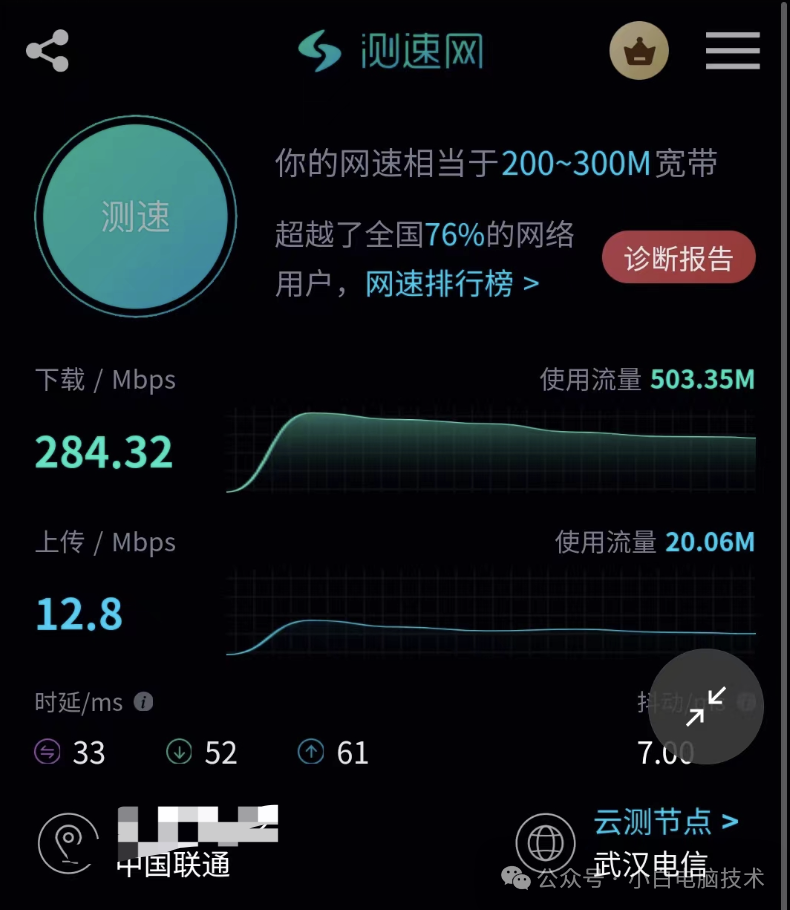Open the 诊断报告 diagnostic report
The width and height of the screenshot is (790, 910).
(678, 258)
